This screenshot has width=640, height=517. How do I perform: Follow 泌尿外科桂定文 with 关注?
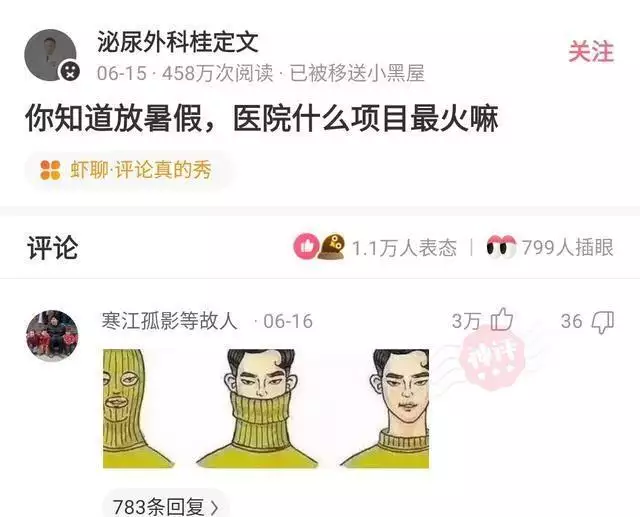590,52
